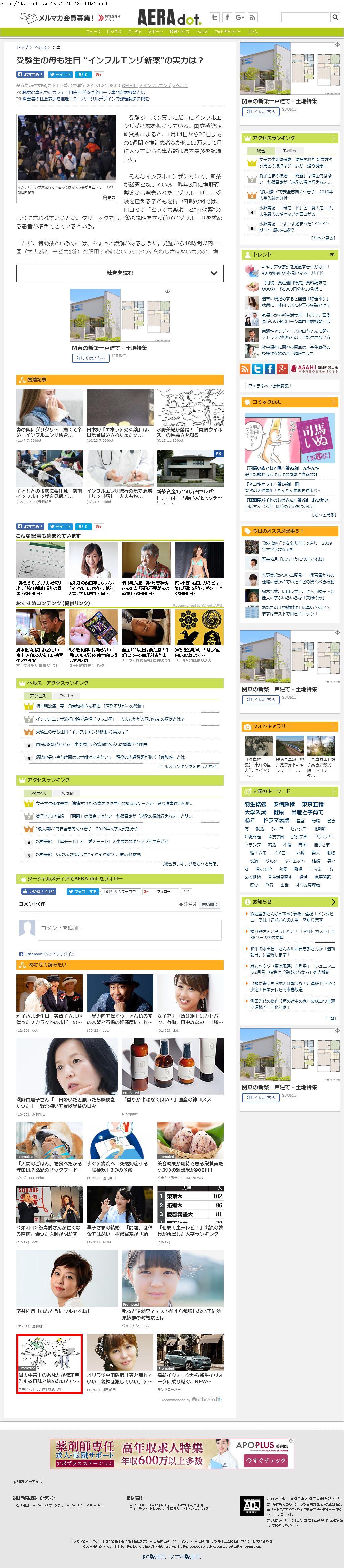Open the 羽生結弦 popular keyword
The image size is (344, 1568).
[255, 804]
